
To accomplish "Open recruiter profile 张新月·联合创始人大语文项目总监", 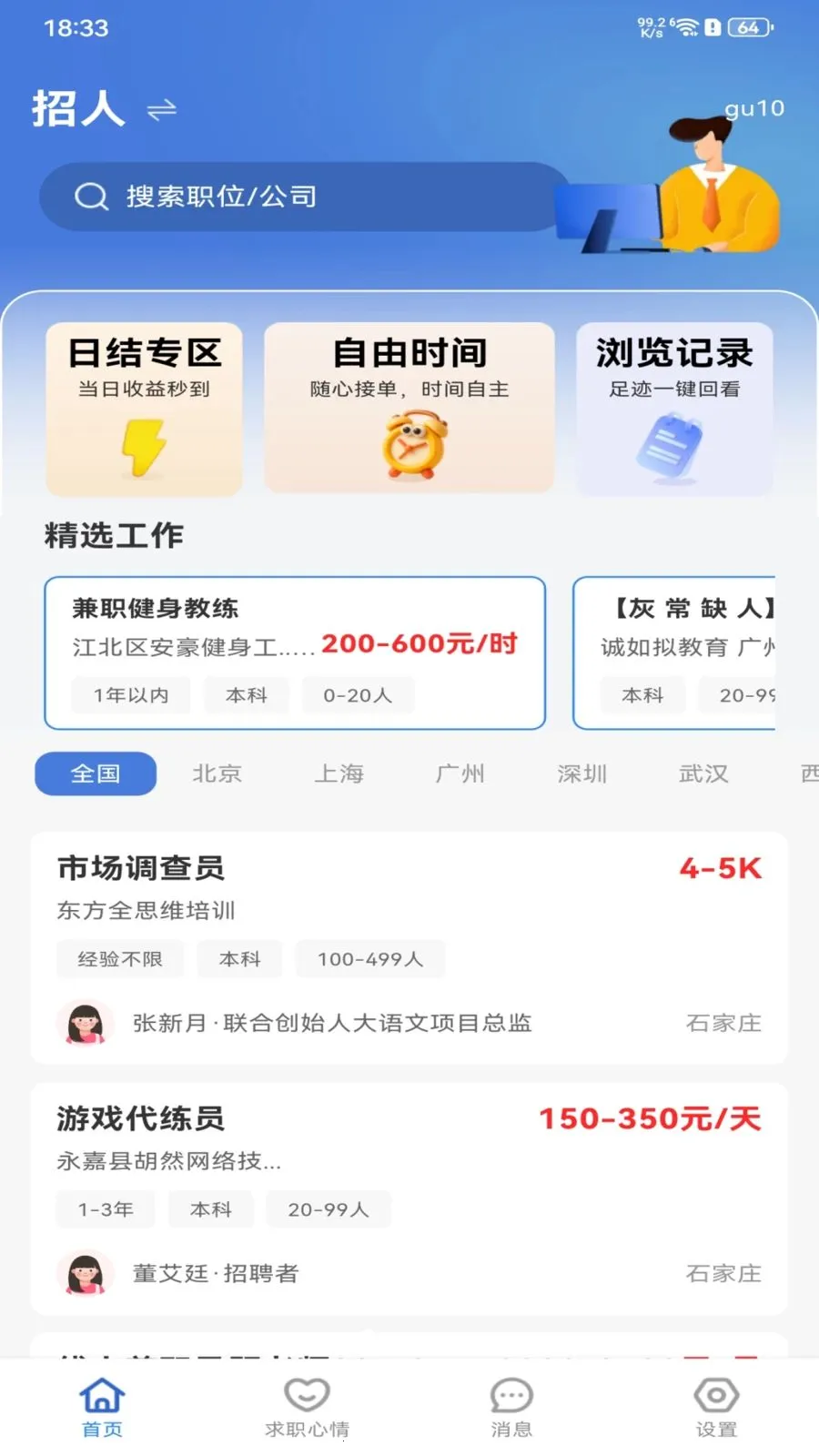I will click(x=332, y=1023).
